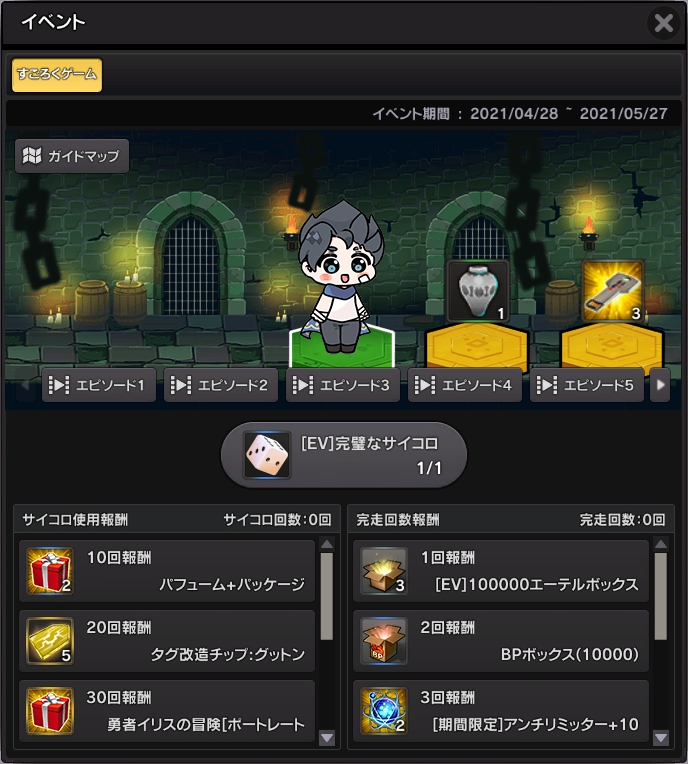Close the イベント window
This screenshot has width=688, height=764.
point(663,23)
